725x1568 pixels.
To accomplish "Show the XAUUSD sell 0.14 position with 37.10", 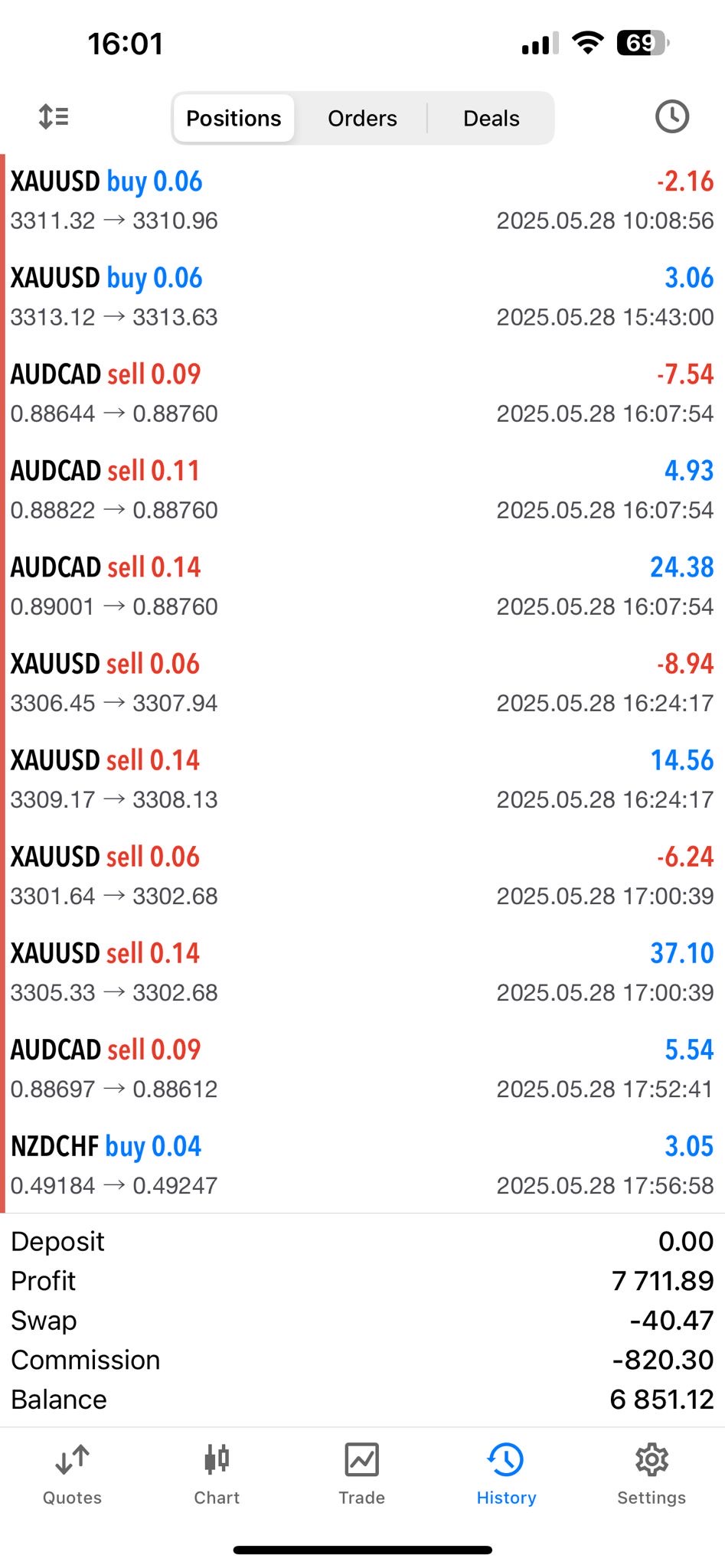I will click(362, 973).
